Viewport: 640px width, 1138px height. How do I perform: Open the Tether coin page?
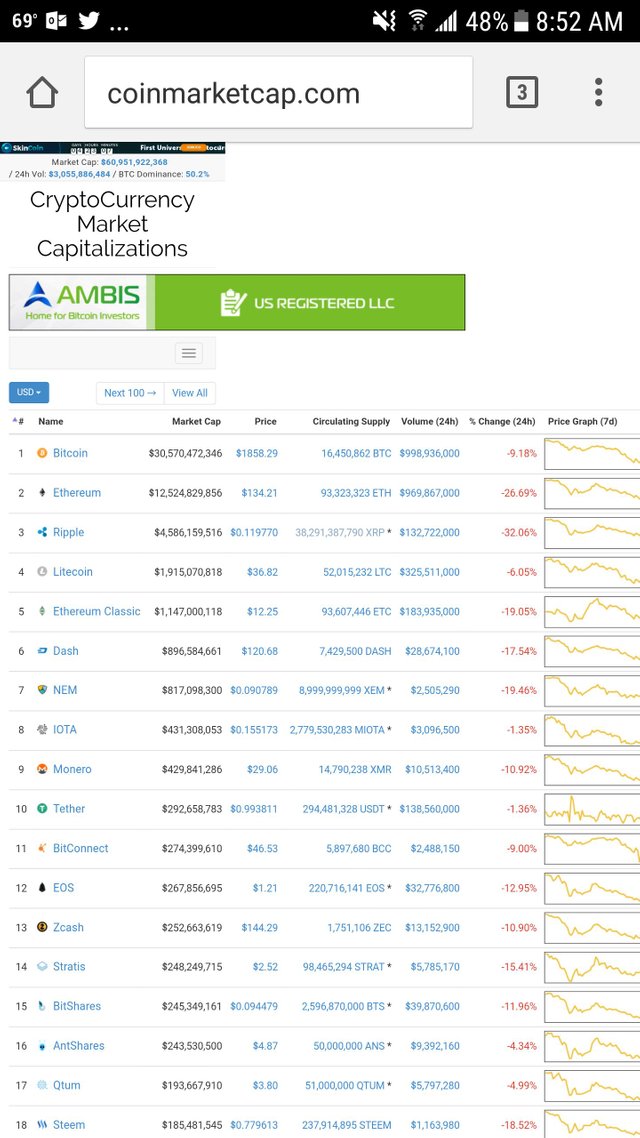(69, 809)
